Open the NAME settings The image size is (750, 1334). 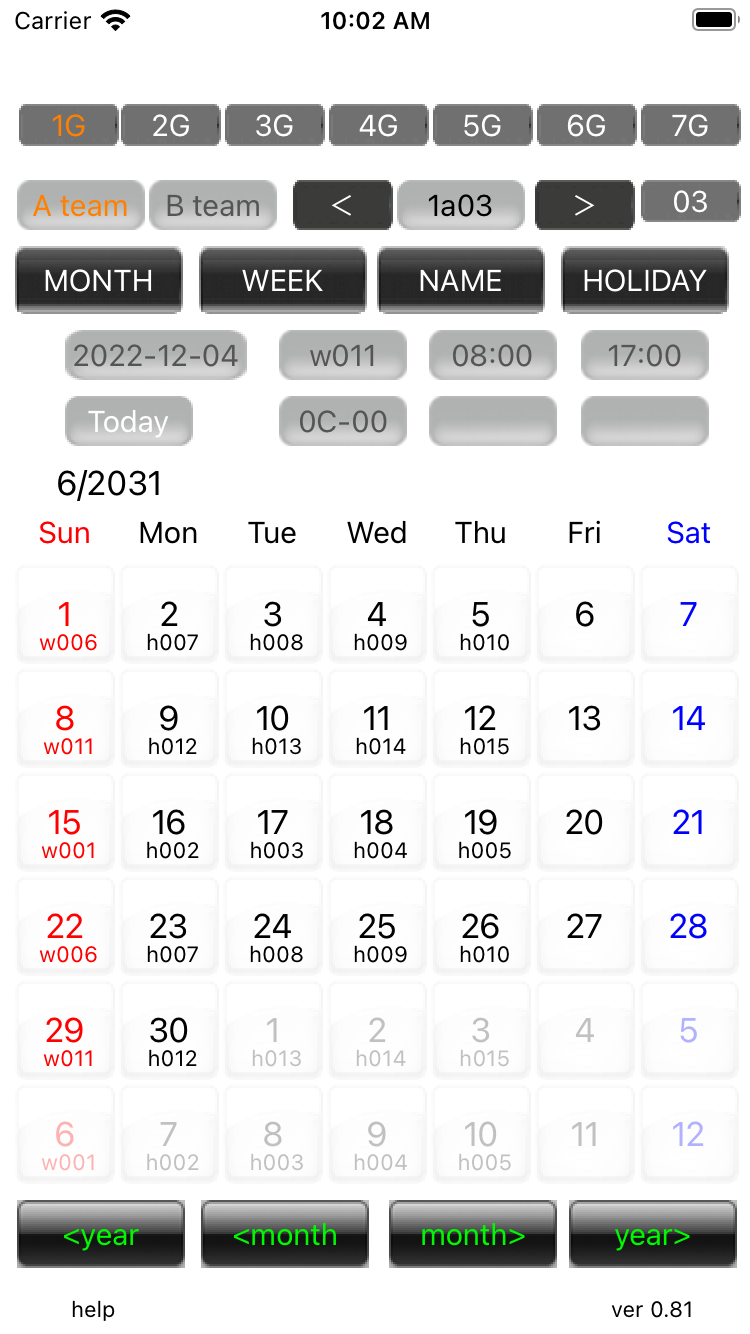point(461,281)
